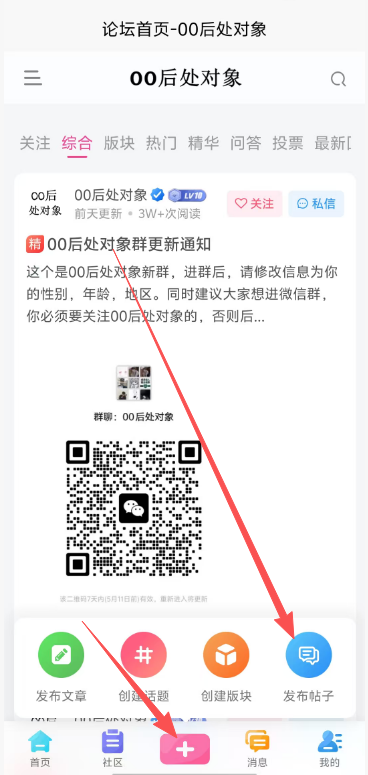Follow 00后处对象 with the 关注 button
The height and width of the screenshot is (775, 368).
(254, 204)
